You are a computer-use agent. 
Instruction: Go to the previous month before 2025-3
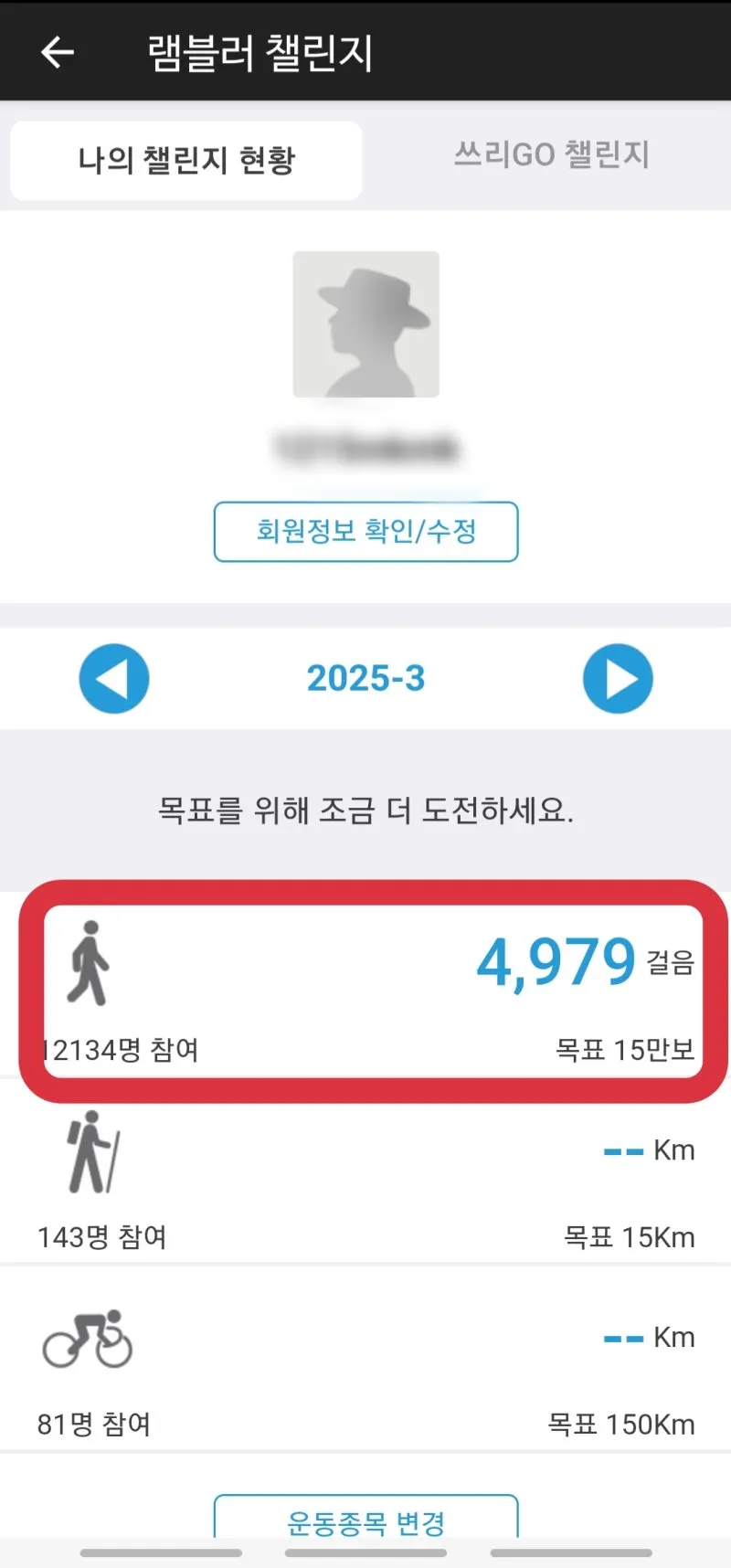pos(114,679)
